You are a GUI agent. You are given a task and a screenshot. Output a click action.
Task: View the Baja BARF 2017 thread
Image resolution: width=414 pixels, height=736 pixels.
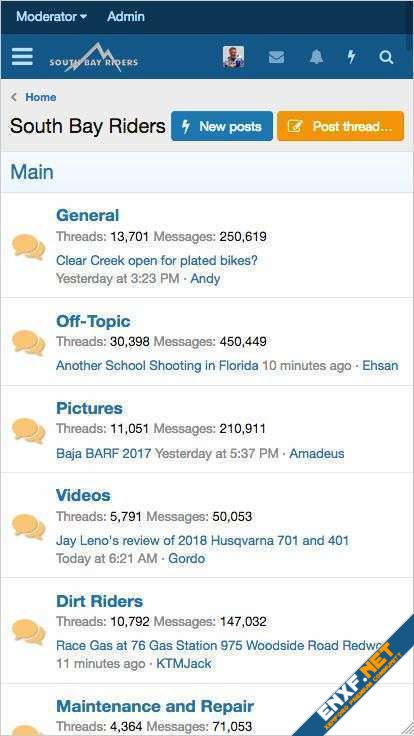pyautogui.click(x=103, y=453)
